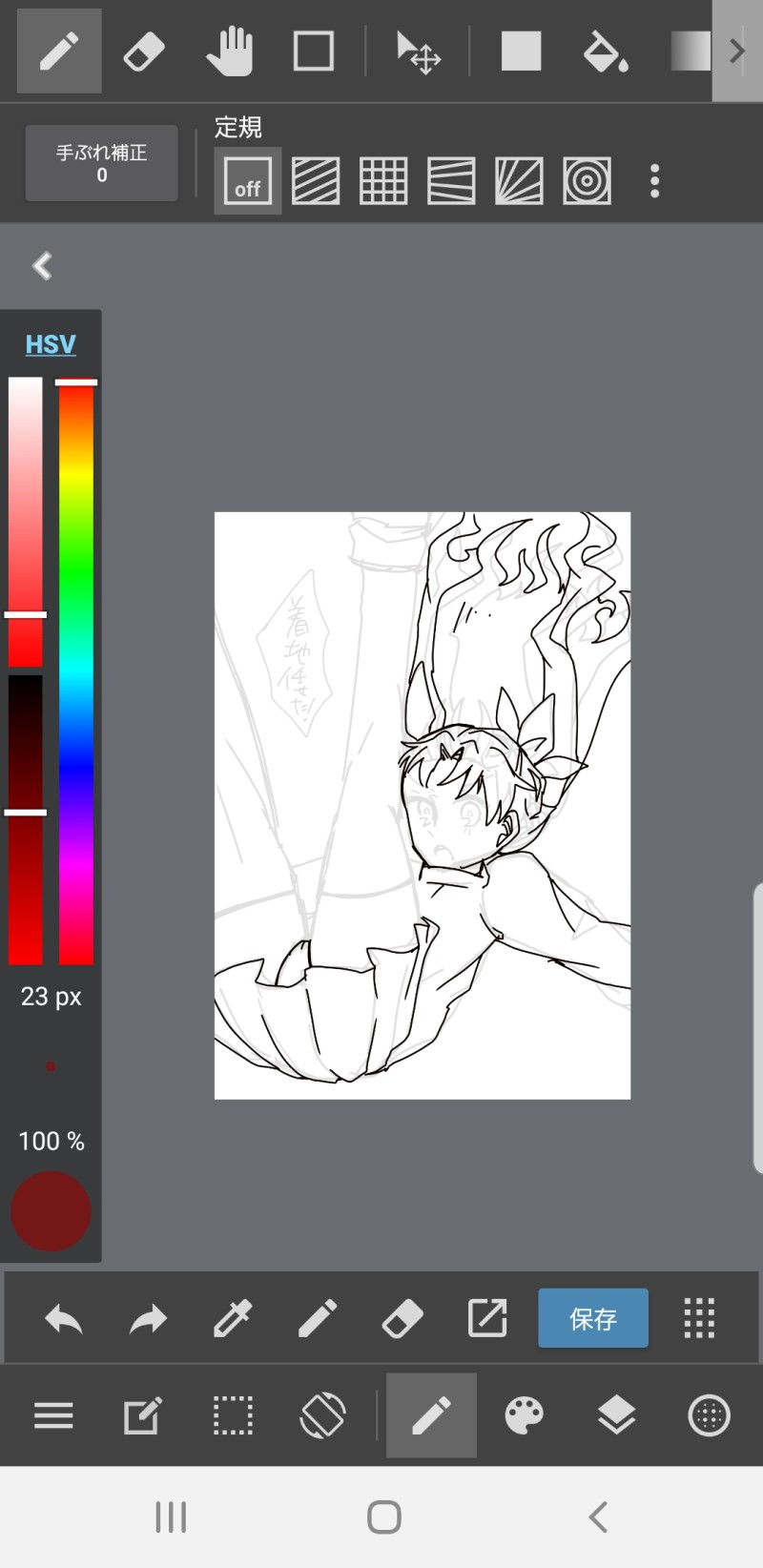Collapse the side panel with left chevron
Viewport: 763px width, 1568px height.
pyautogui.click(x=42, y=266)
